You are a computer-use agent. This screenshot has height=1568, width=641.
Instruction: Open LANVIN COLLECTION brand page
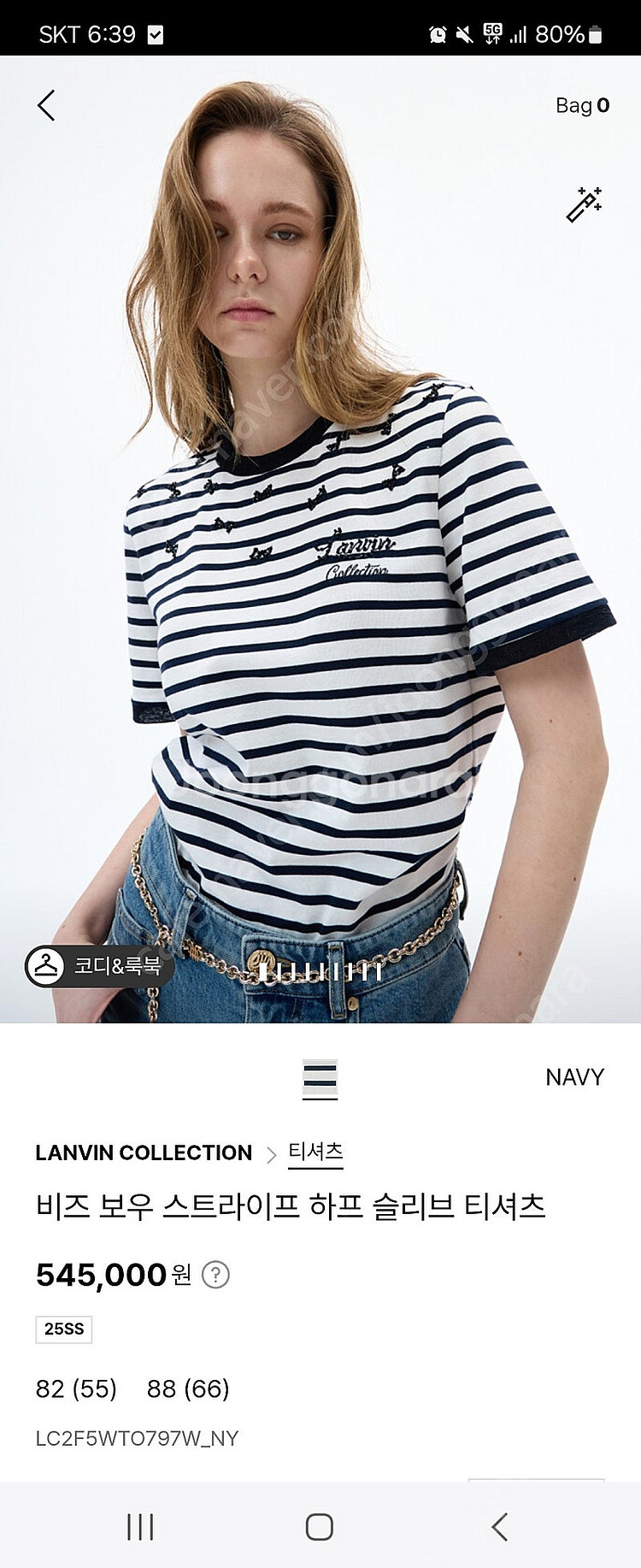click(x=144, y=1152)
